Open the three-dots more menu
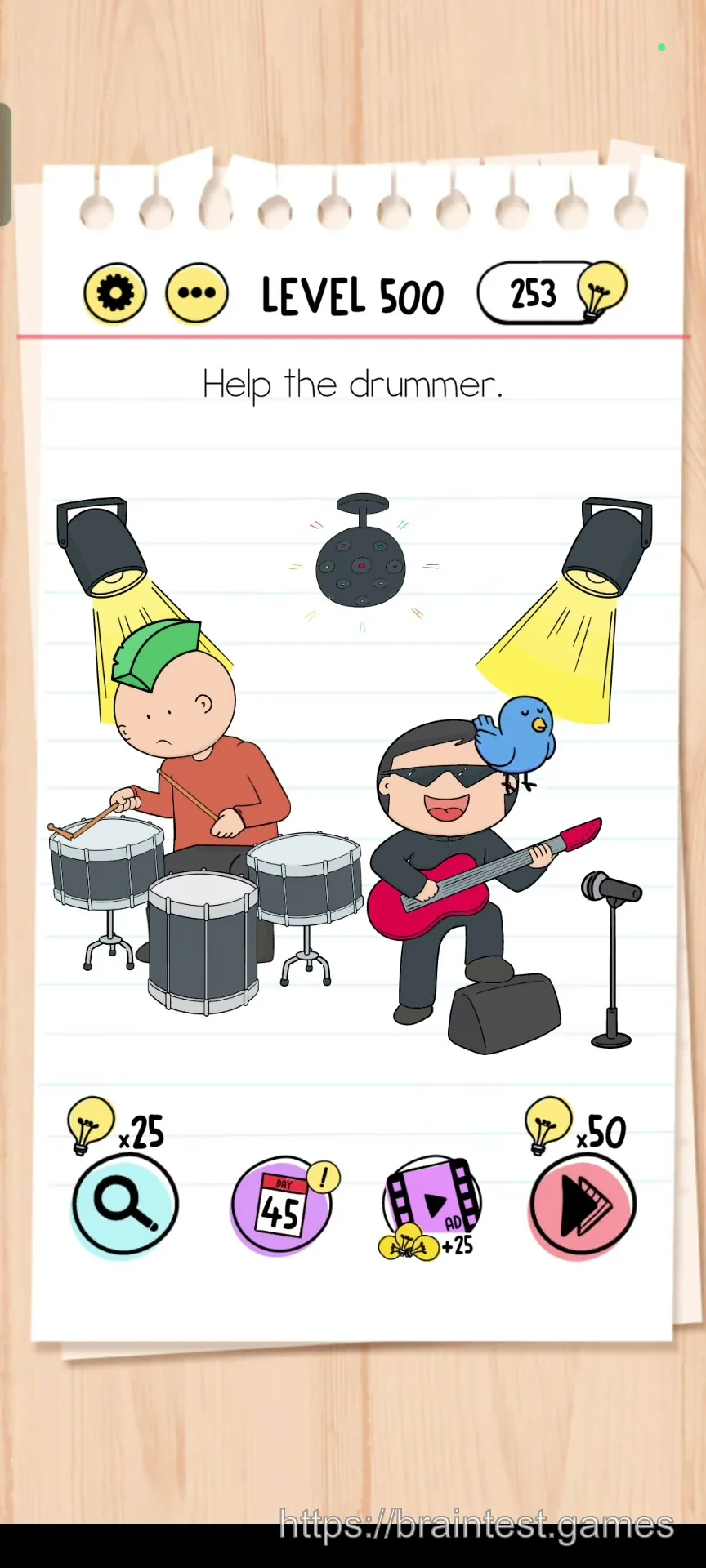This screenshot has height=1568, width=706. click(x=197, y=292)
